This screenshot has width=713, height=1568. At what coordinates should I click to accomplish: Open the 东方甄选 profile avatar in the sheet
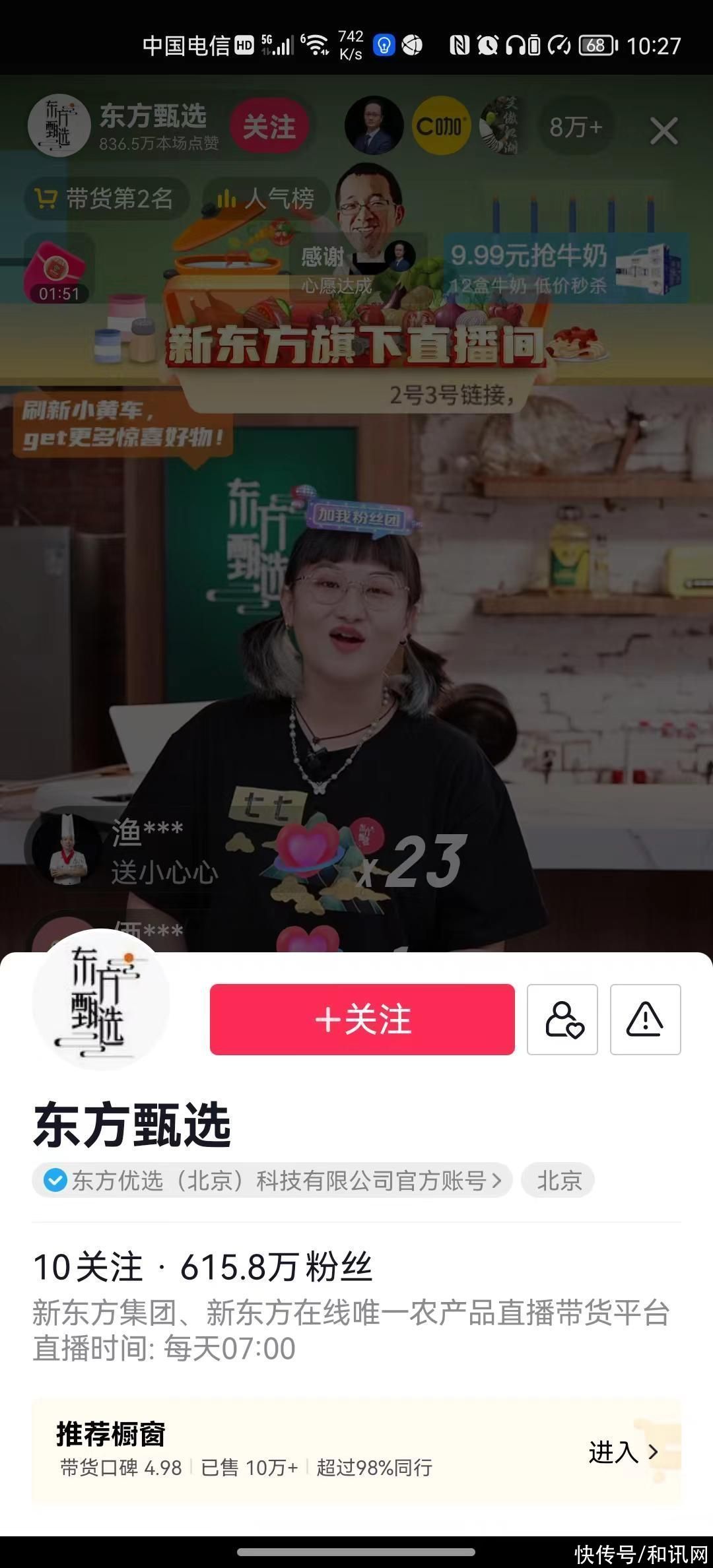(x=100, y=999)
